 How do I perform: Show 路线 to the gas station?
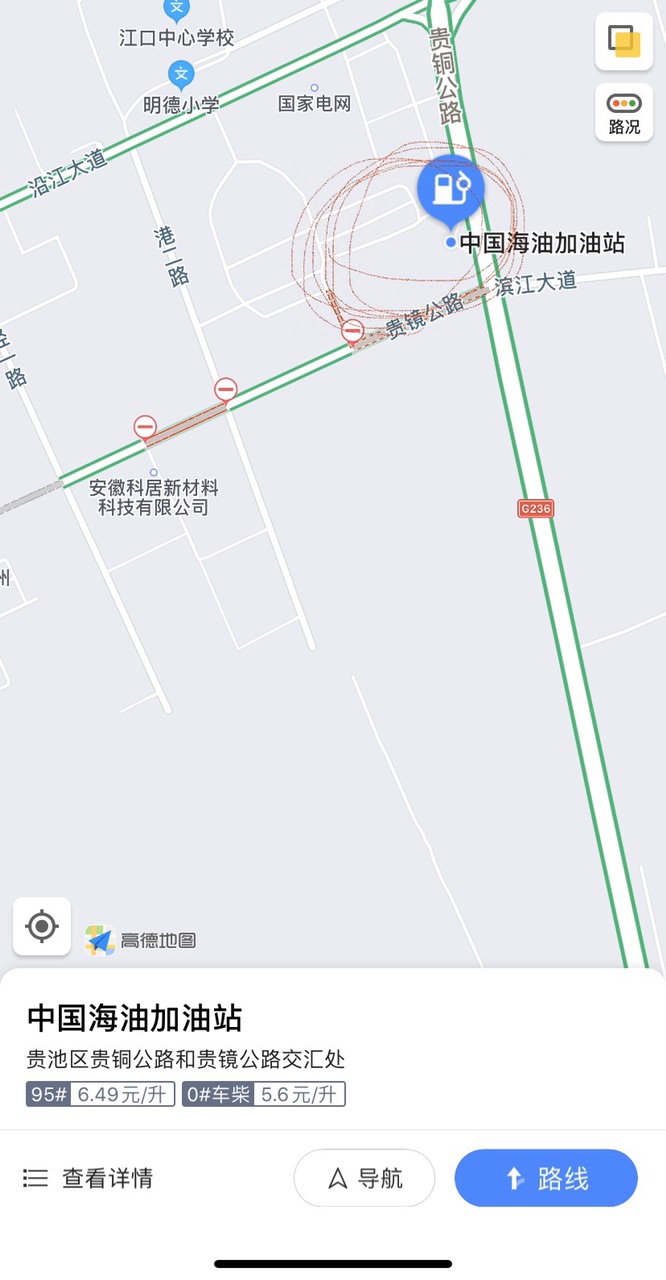tap(546, 1178)
